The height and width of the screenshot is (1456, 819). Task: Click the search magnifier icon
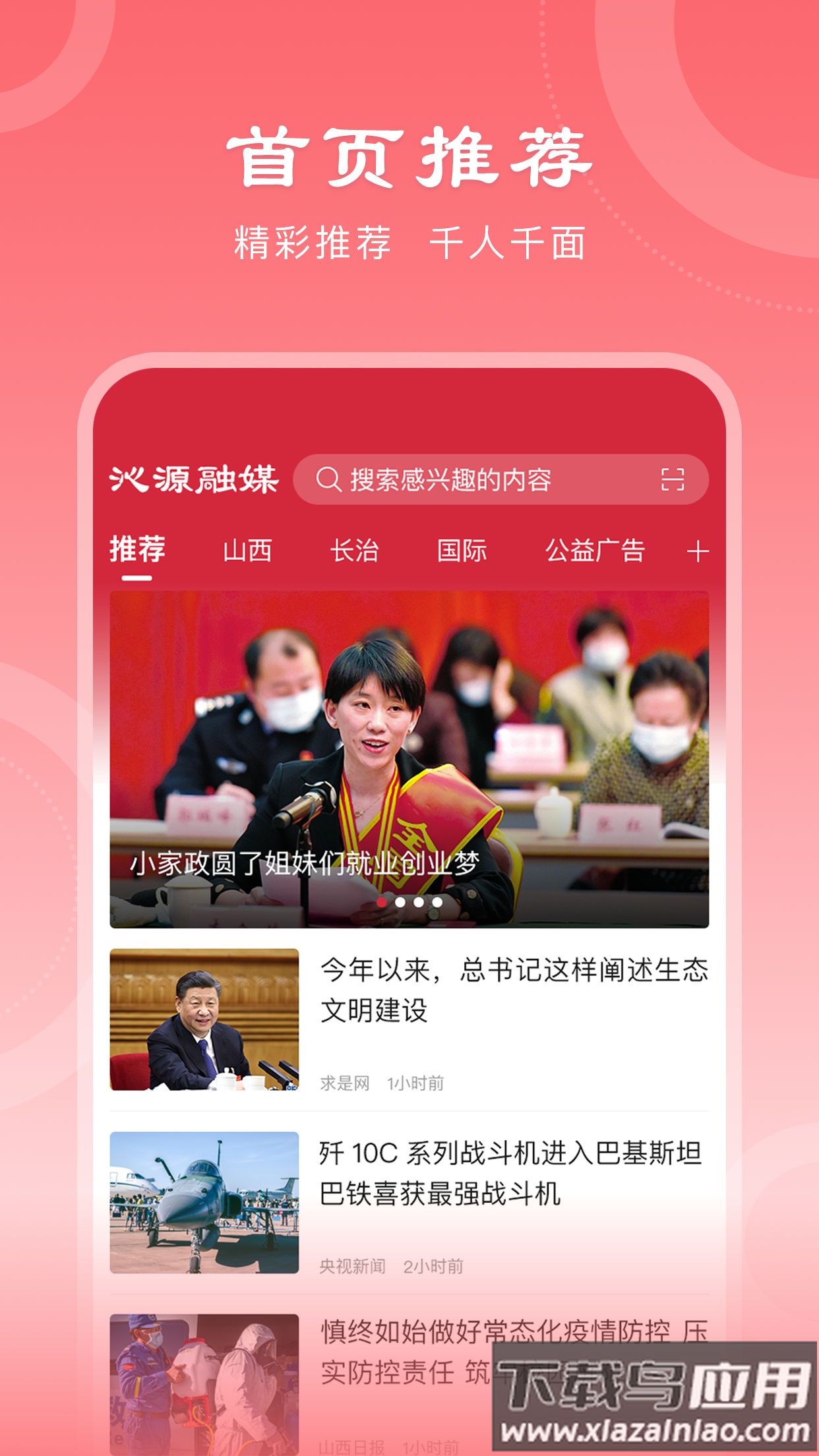coord(328,481)
